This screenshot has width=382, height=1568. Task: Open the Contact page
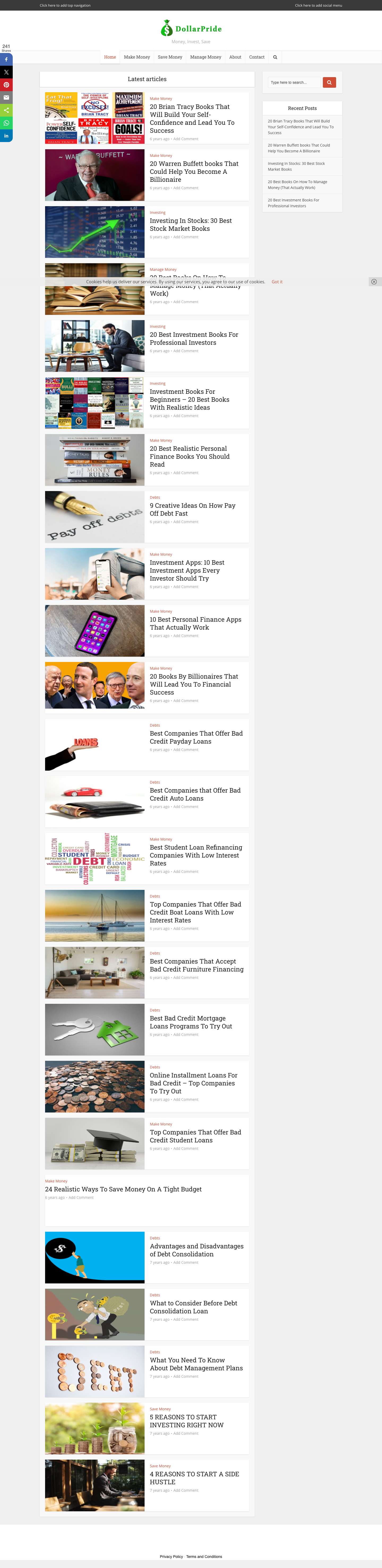pyautogui.click(x=257, y=57)
